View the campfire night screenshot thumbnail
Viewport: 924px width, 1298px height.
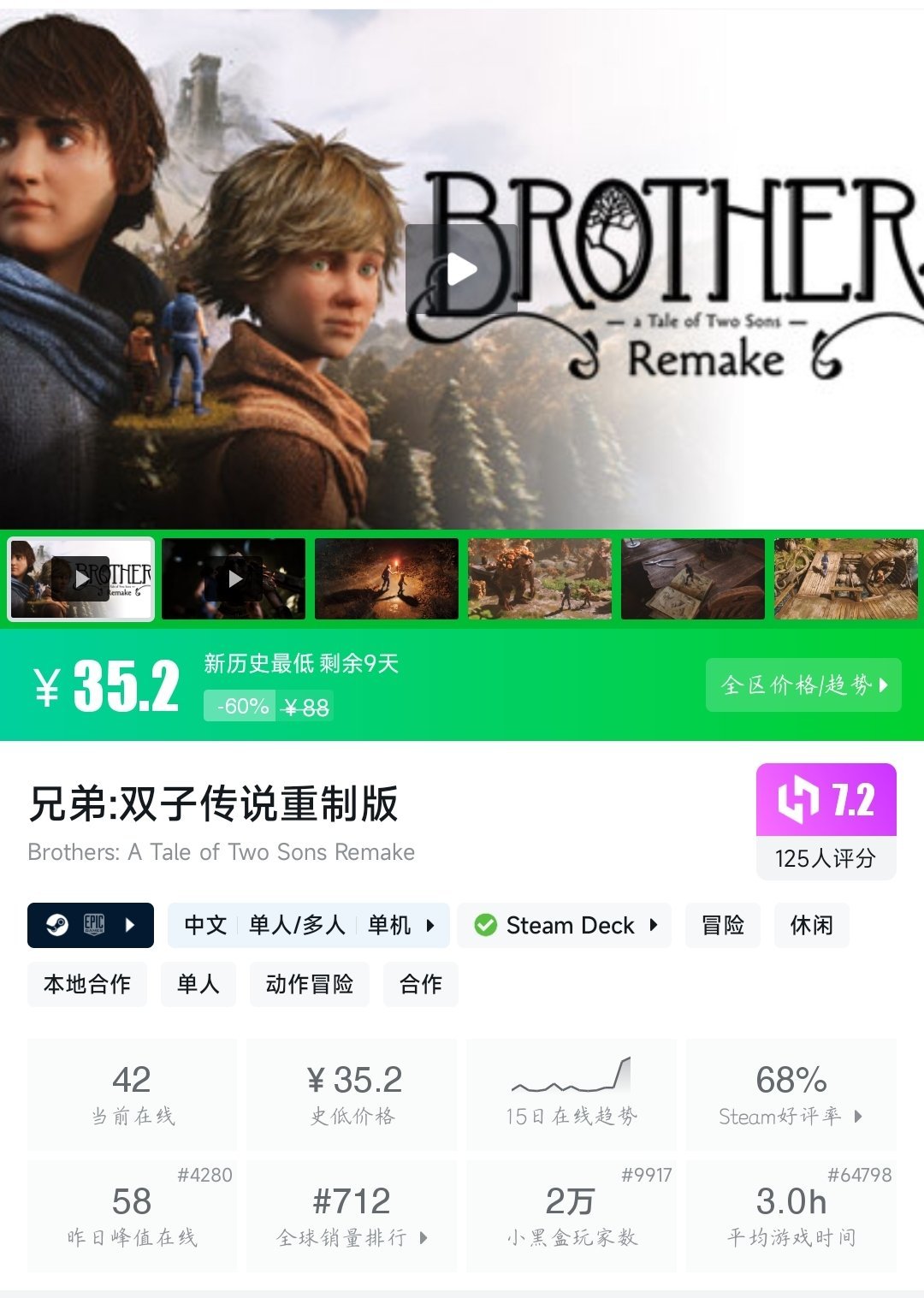[387, 578]
